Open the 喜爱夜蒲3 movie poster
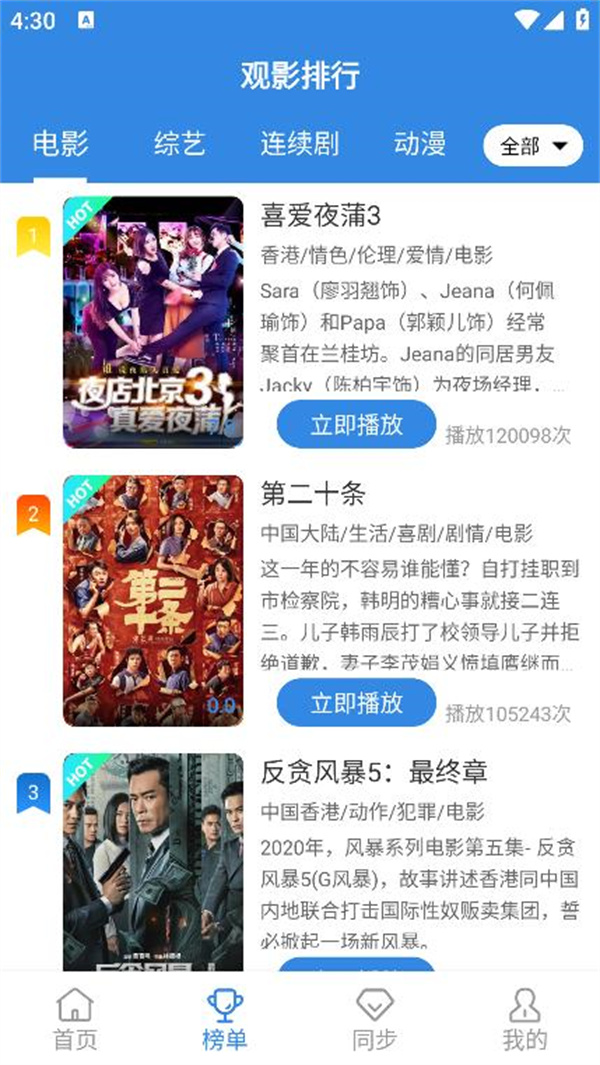The image size is (600, 1065). 153,322
